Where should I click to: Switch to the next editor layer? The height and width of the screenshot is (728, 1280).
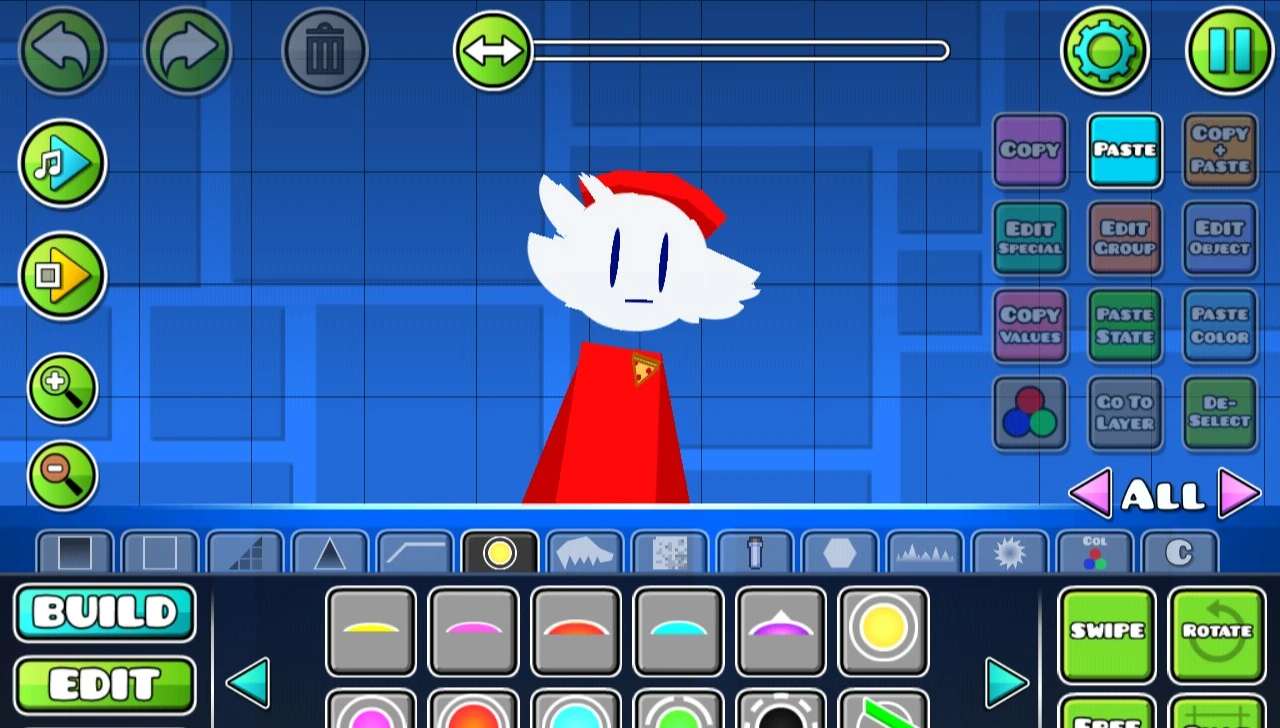click(x=1240, y=494)
